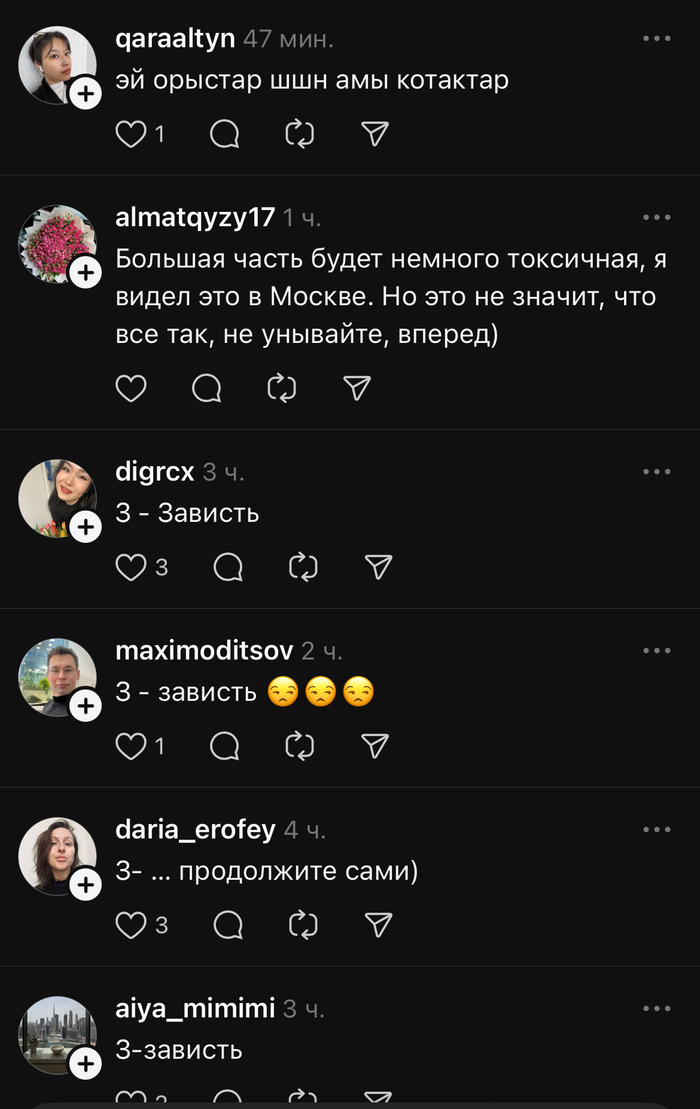The width and height of the screenshot is (700, 1109).
Task: Open the options menu for digrcx's comment
Action: (656, 472)
